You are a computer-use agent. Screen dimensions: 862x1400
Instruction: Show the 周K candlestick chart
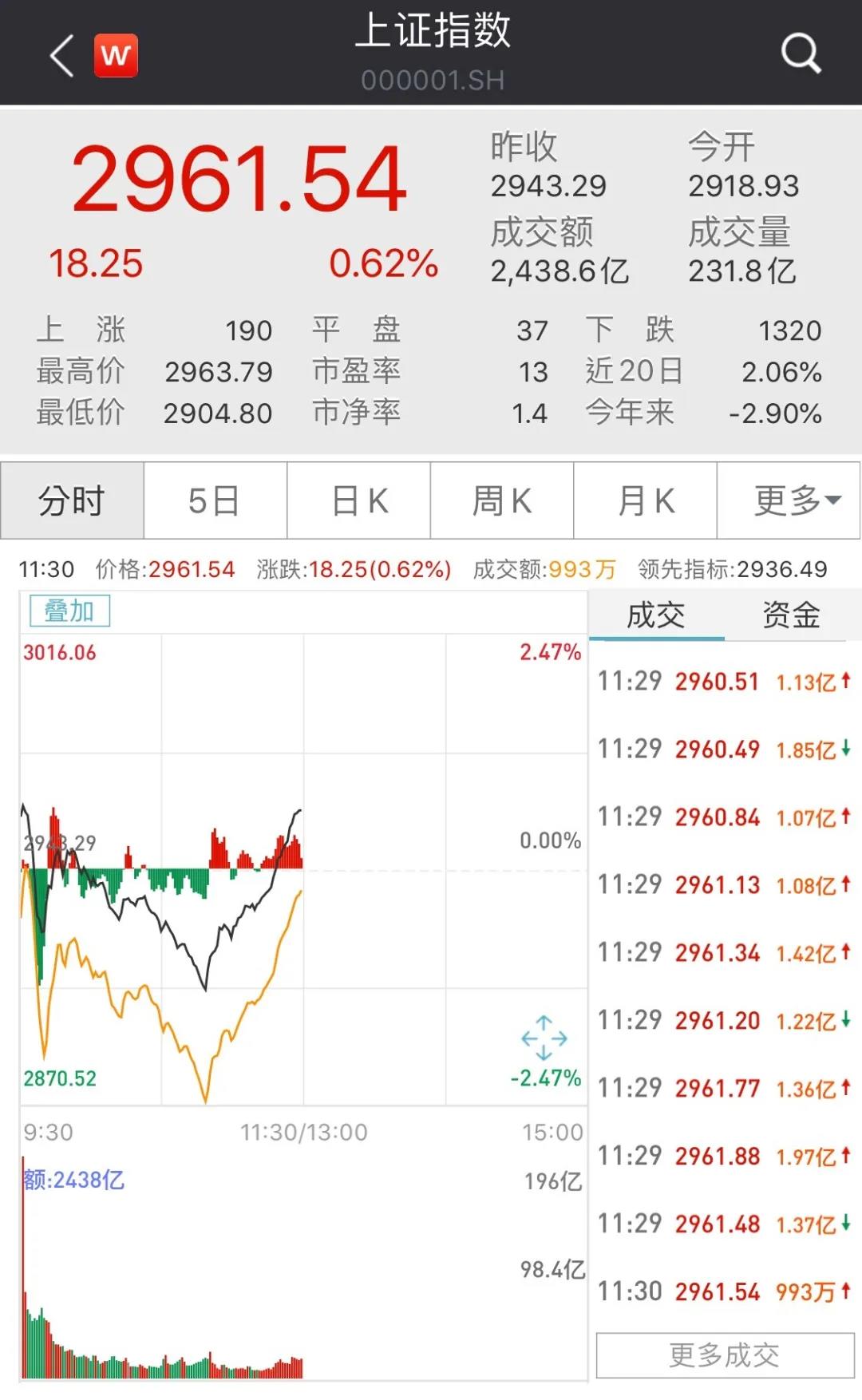pos(502,500)
